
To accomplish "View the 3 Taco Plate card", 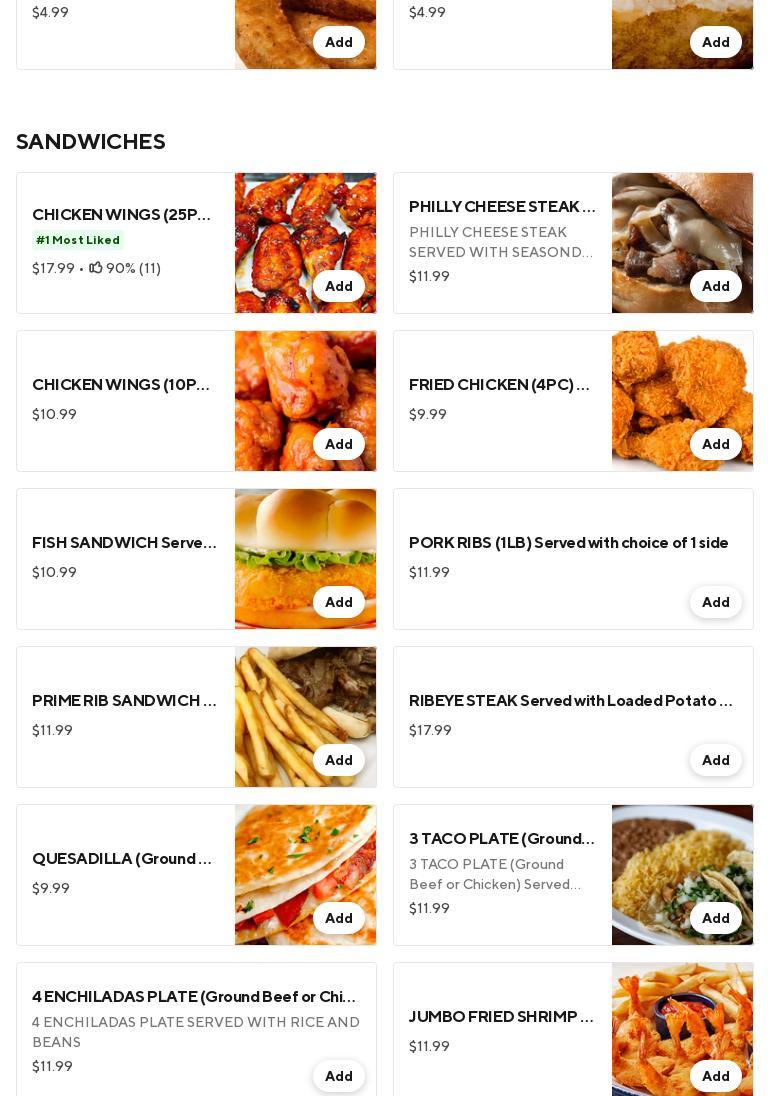I will [502, 839].
